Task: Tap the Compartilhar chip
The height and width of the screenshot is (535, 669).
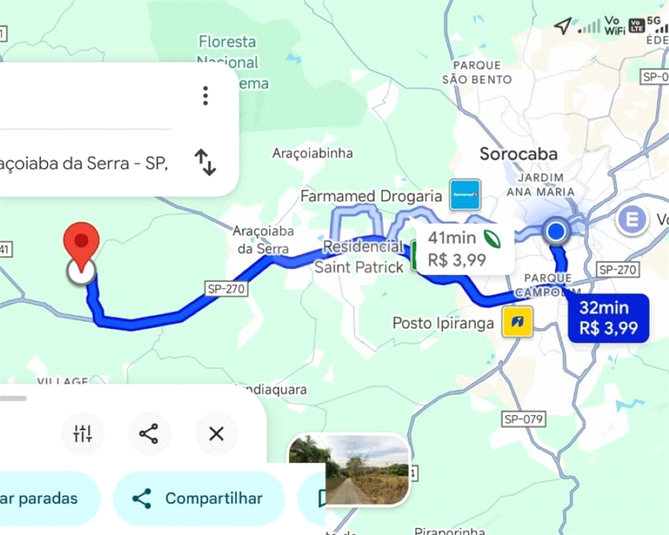Action: pos(198,498)
